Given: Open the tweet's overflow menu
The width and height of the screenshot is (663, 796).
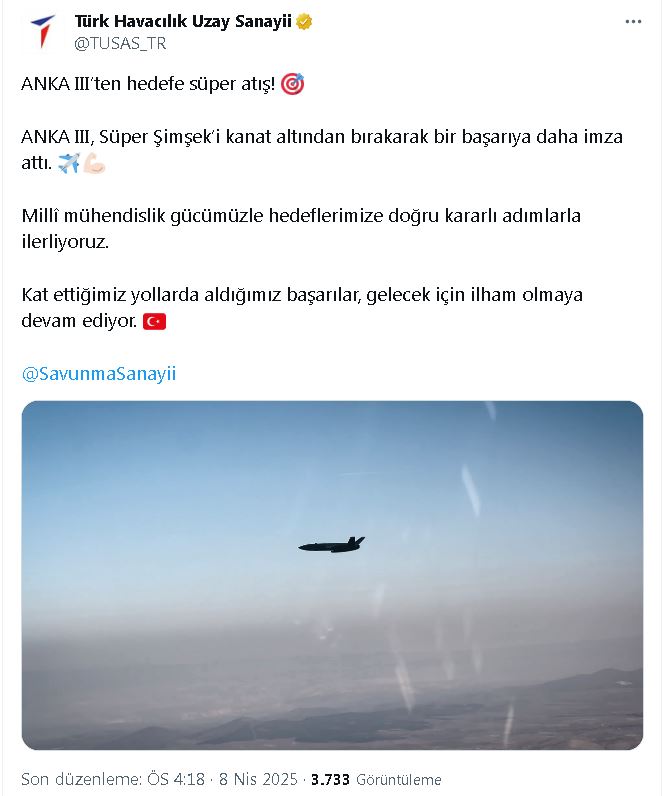Looking at the screenshot, I should point(633,21).
